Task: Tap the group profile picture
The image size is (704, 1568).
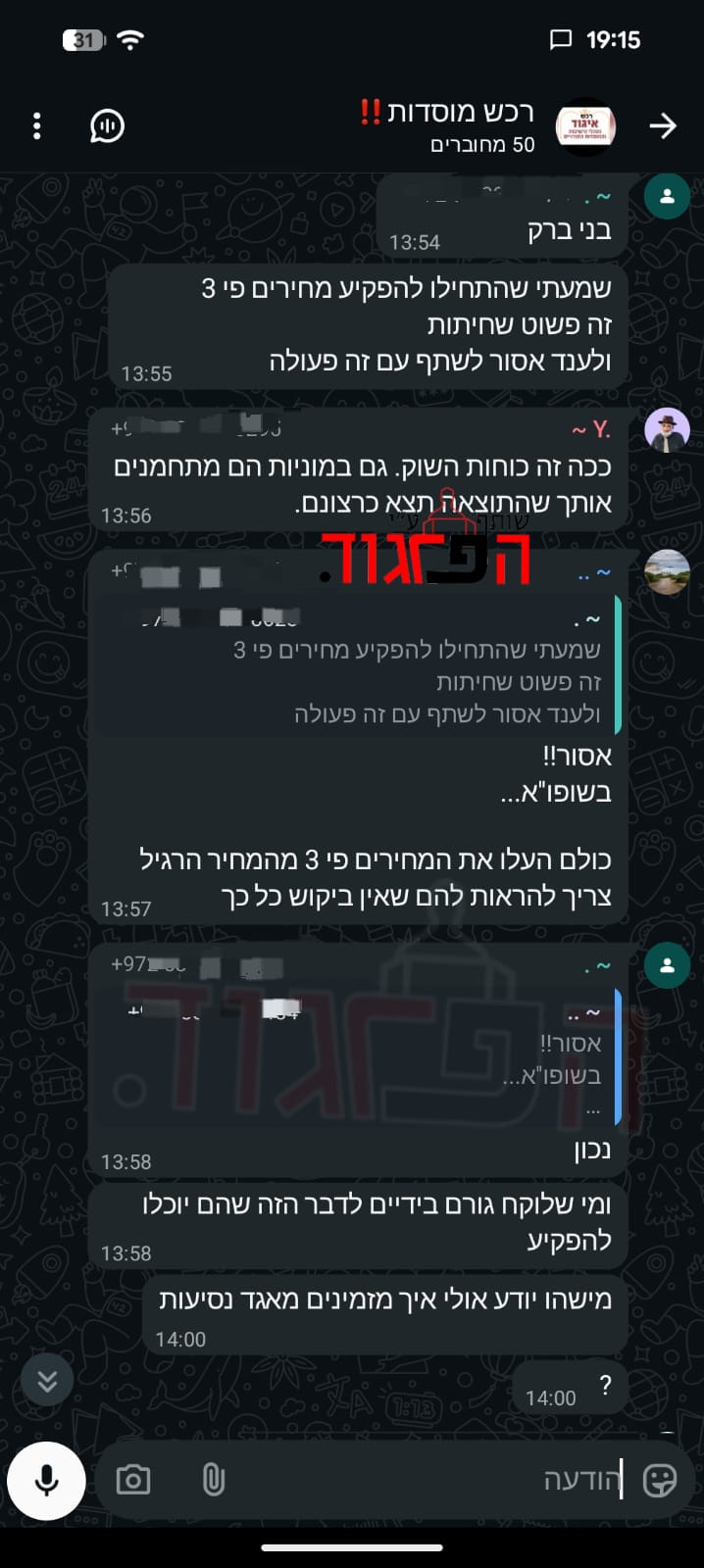Action: (585, 125)
